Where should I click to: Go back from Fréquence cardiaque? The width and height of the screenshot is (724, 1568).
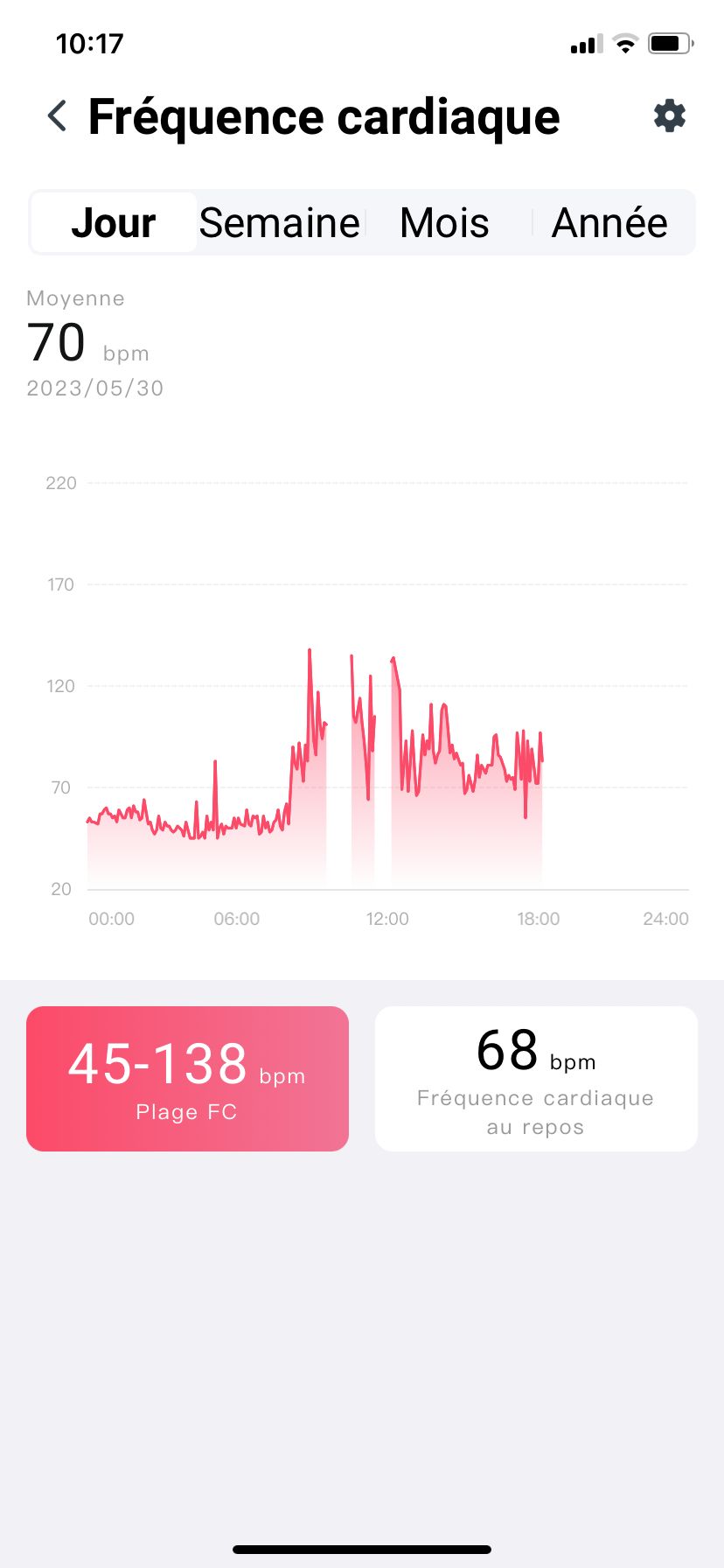(x=58, y=116)
